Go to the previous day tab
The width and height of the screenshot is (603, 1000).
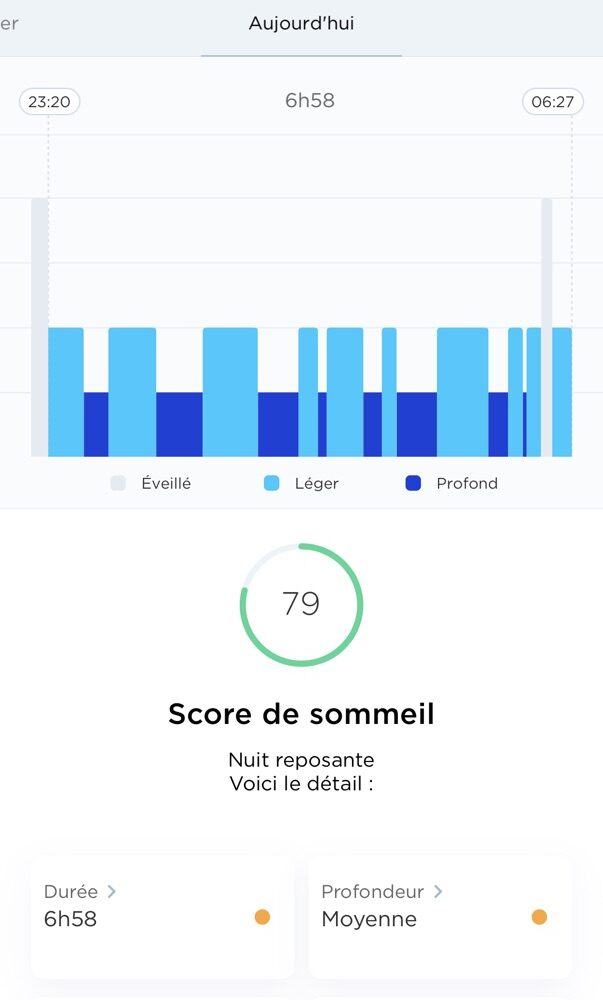[9, 24]
